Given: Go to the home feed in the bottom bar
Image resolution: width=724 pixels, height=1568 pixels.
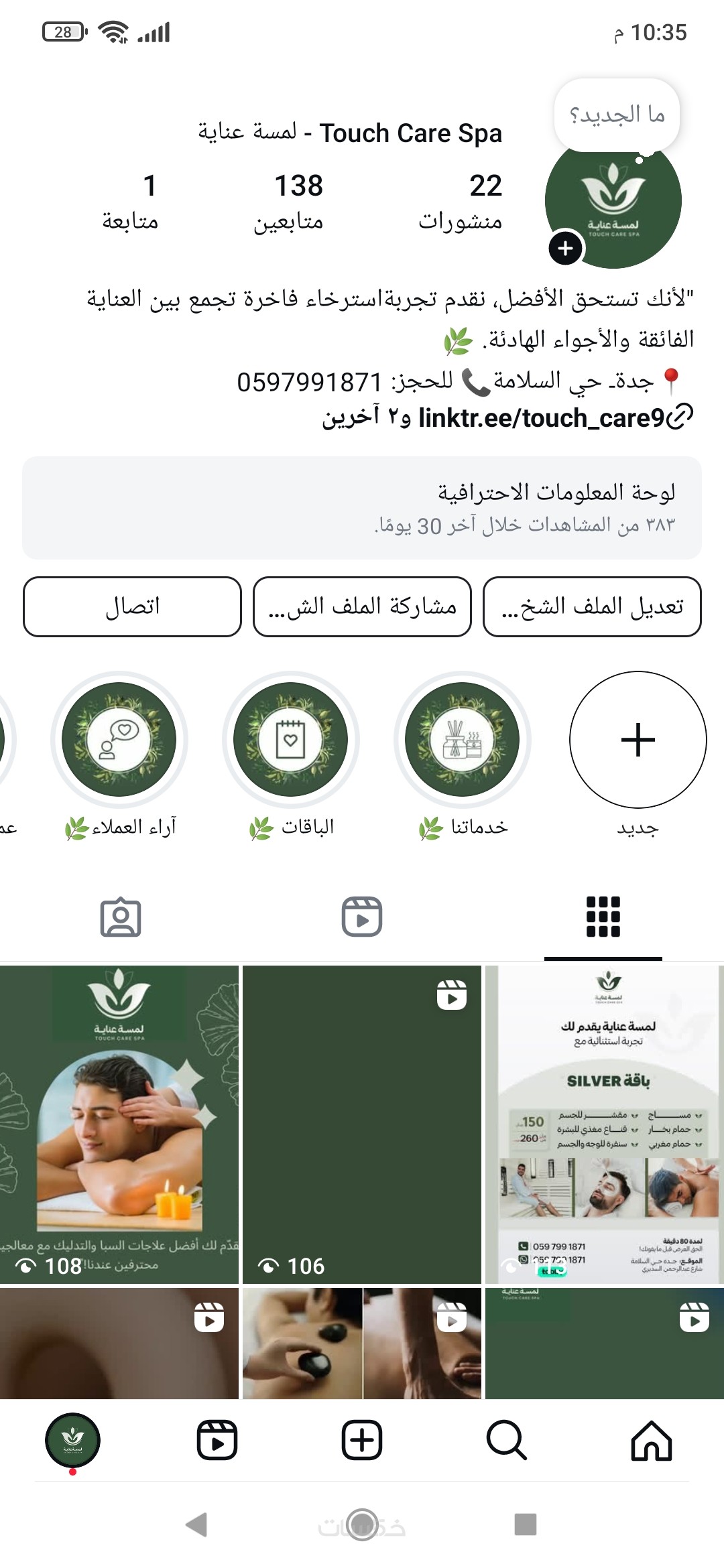Looking at the screenshot, I should [x=652, y=1440].
